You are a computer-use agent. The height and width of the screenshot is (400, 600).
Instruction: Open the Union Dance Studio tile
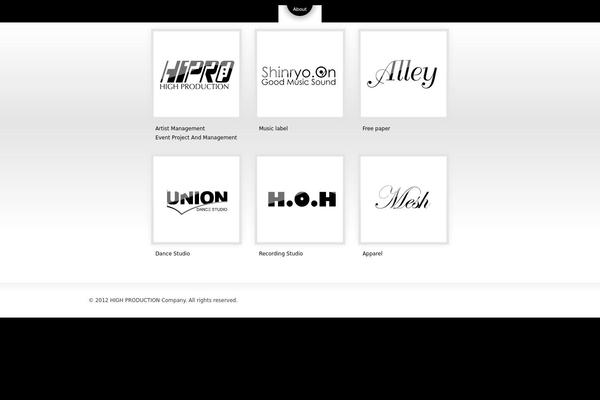(x=196, y=199)
